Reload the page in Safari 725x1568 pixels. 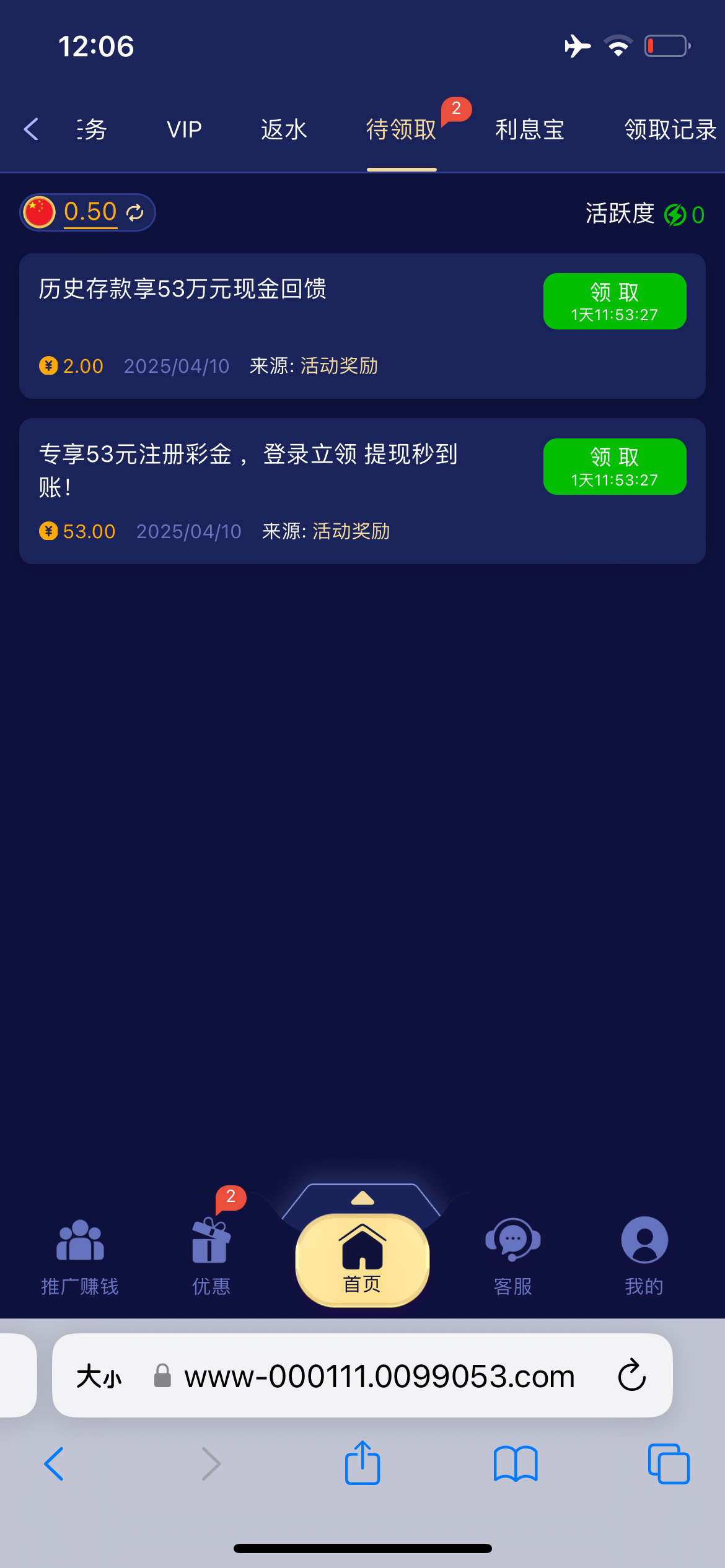pyautogui.click(x=631, y=1376)
